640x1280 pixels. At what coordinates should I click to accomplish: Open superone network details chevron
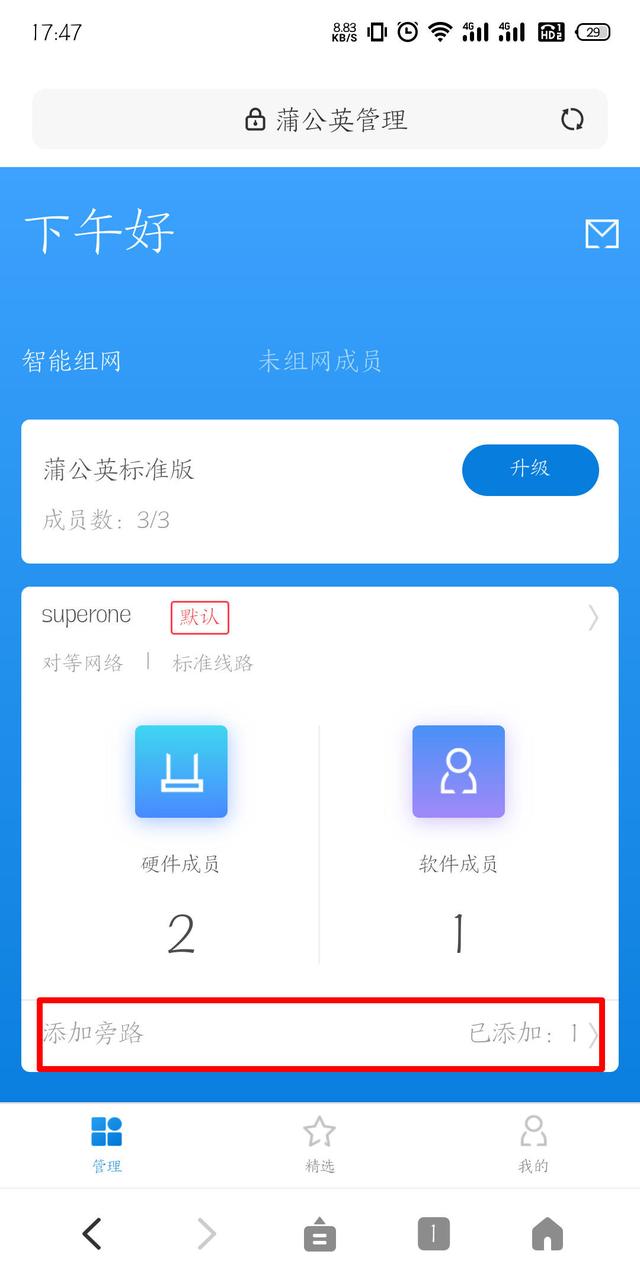tap(593, 618)
